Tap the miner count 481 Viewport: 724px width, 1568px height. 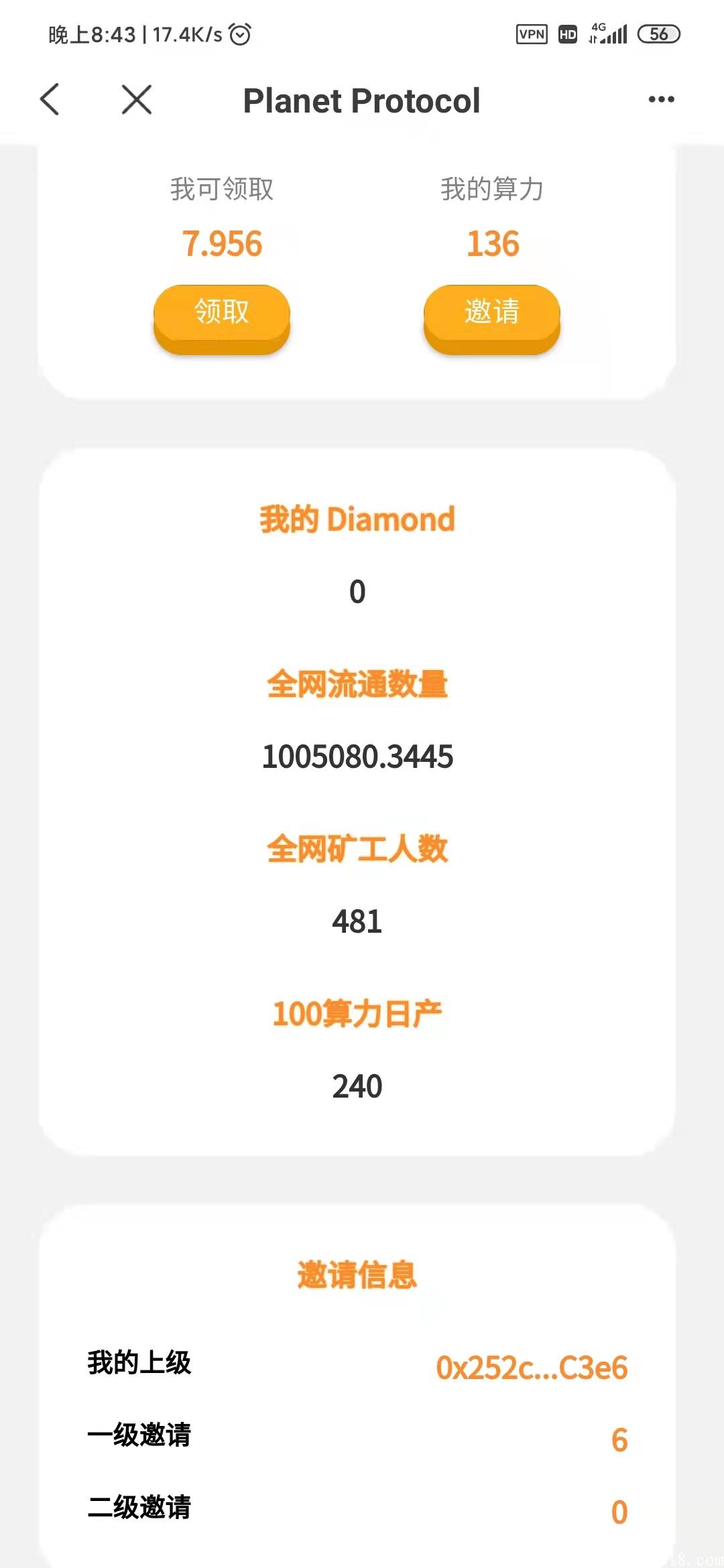tap(357, 922)
